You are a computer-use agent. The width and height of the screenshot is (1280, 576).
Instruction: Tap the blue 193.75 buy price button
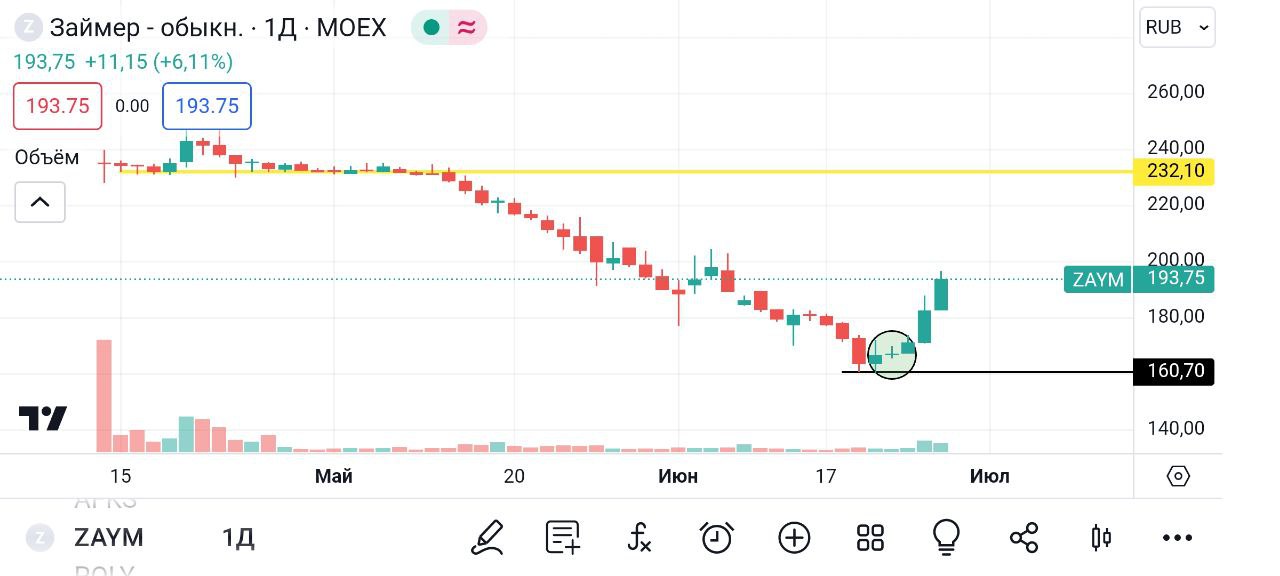tap(207, 106)
